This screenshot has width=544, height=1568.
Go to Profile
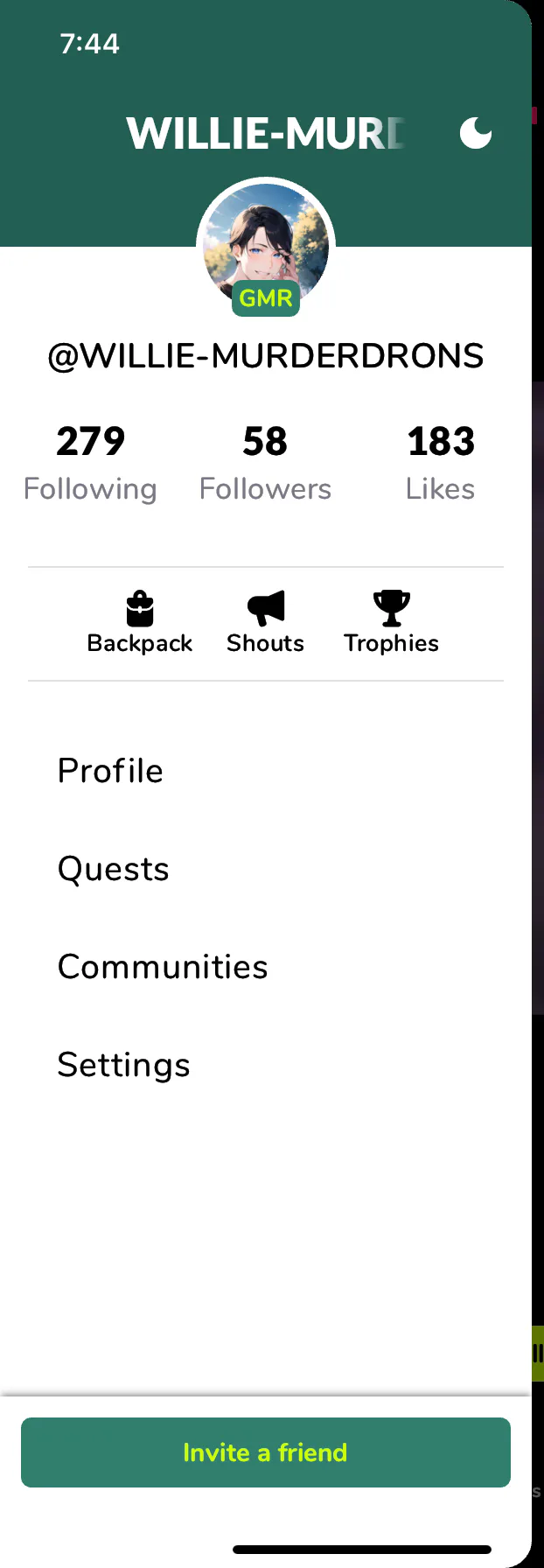tap(110, 771)
